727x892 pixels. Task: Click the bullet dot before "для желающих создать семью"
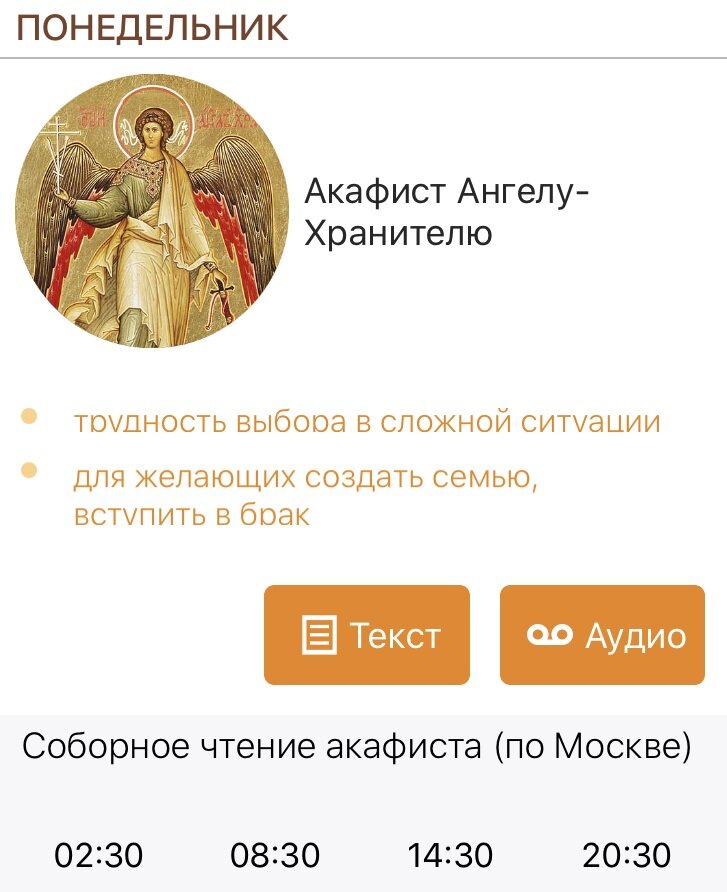click(x=30, y=470)
